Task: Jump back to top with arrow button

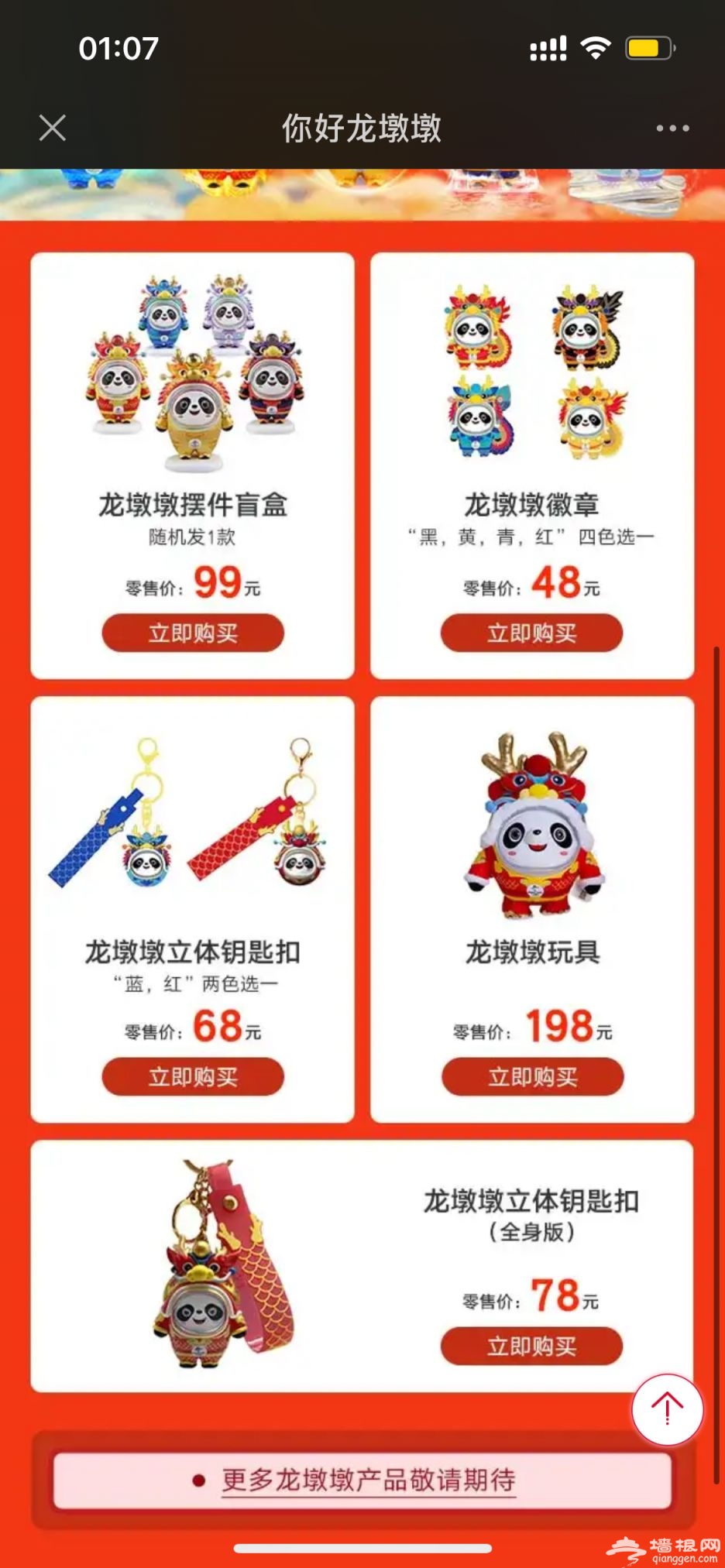Action: click(667, 1409)
